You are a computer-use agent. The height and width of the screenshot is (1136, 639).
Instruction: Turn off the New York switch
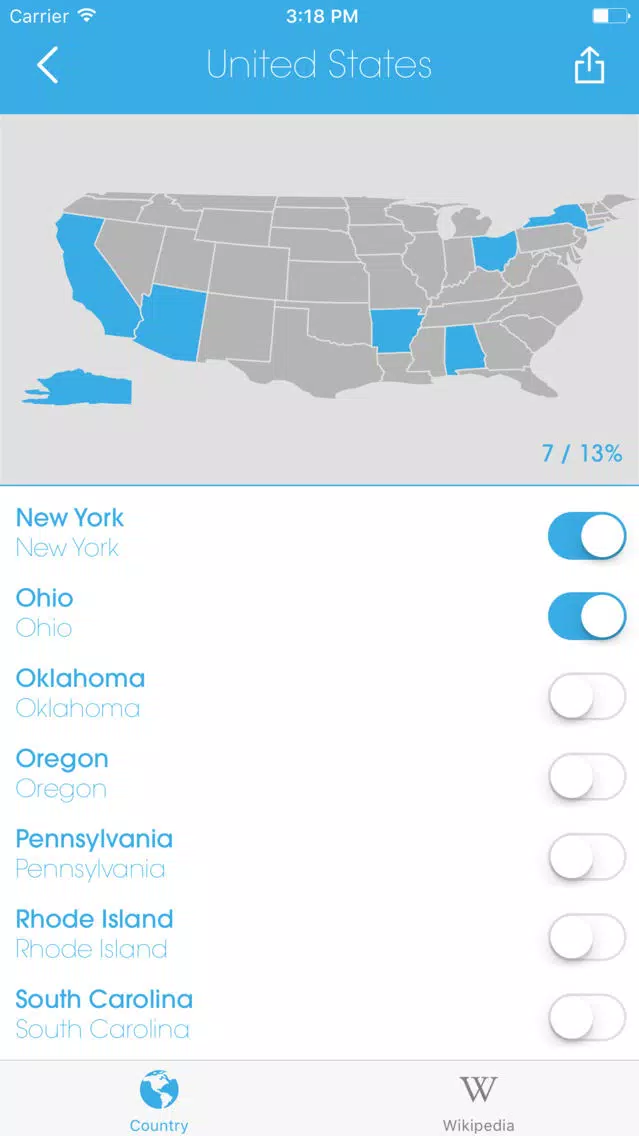pos(586,536)
